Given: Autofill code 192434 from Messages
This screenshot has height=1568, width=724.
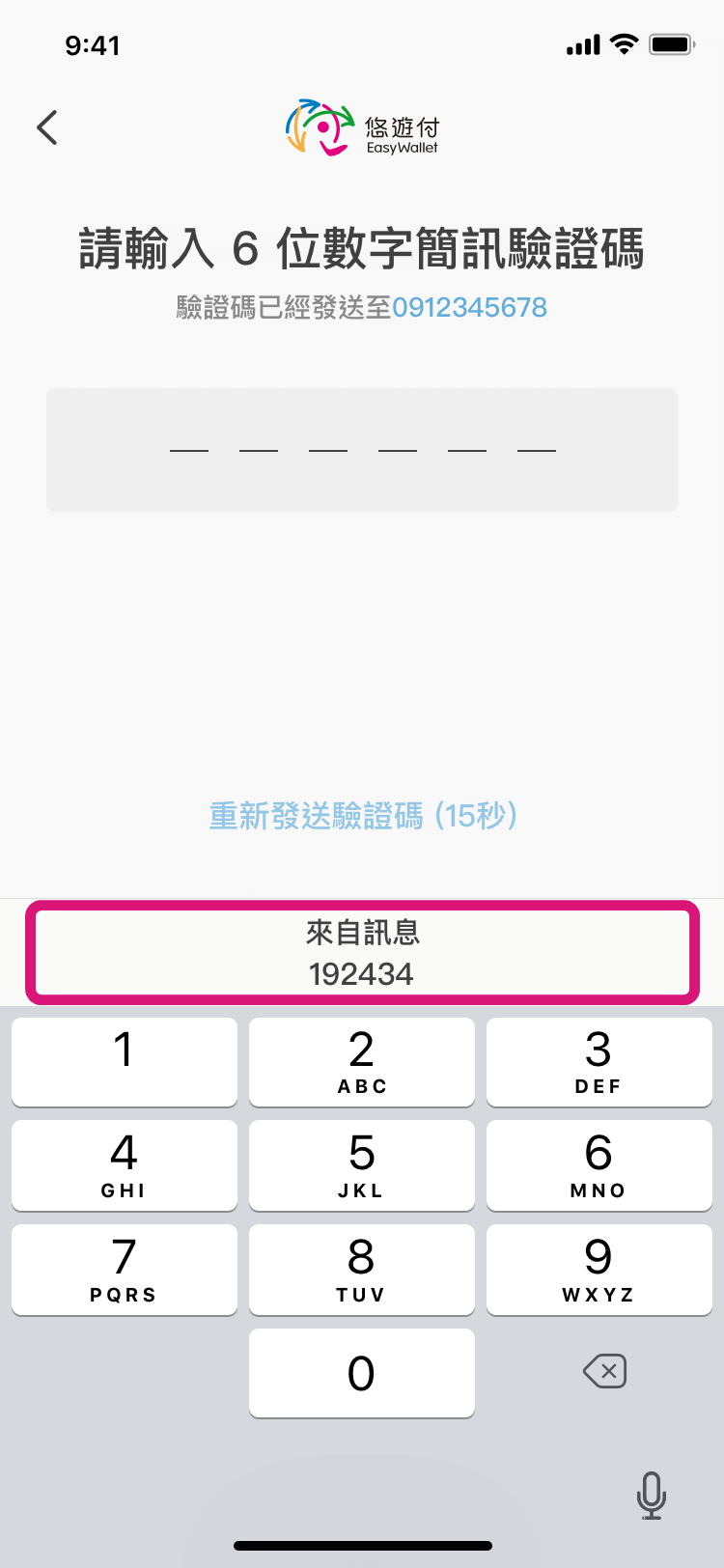Looking at the screenshot, I should (362, 953).
